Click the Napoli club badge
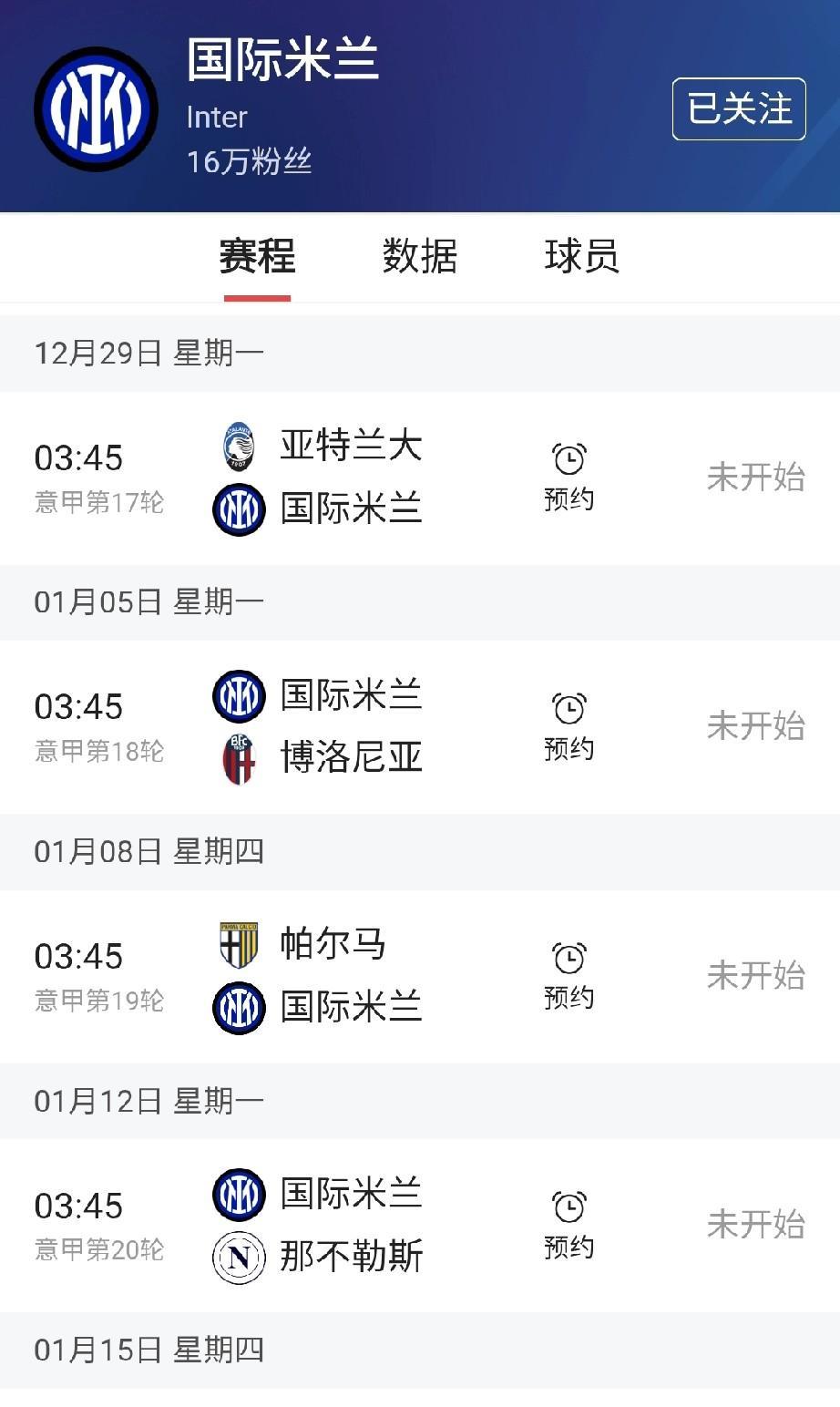This screenshot has width=840, height=1407. [238, 1256]
